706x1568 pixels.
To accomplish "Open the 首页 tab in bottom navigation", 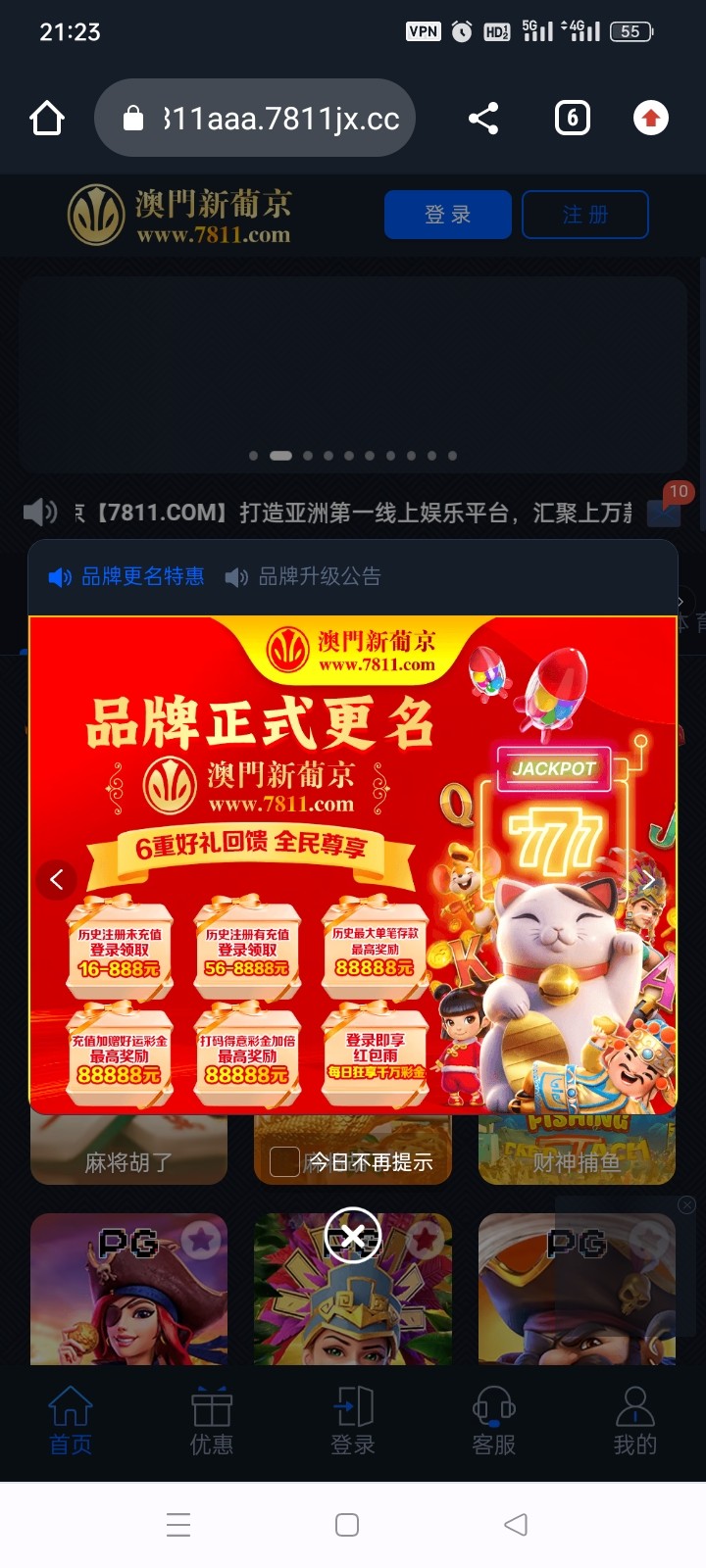I will [71, 1420].
